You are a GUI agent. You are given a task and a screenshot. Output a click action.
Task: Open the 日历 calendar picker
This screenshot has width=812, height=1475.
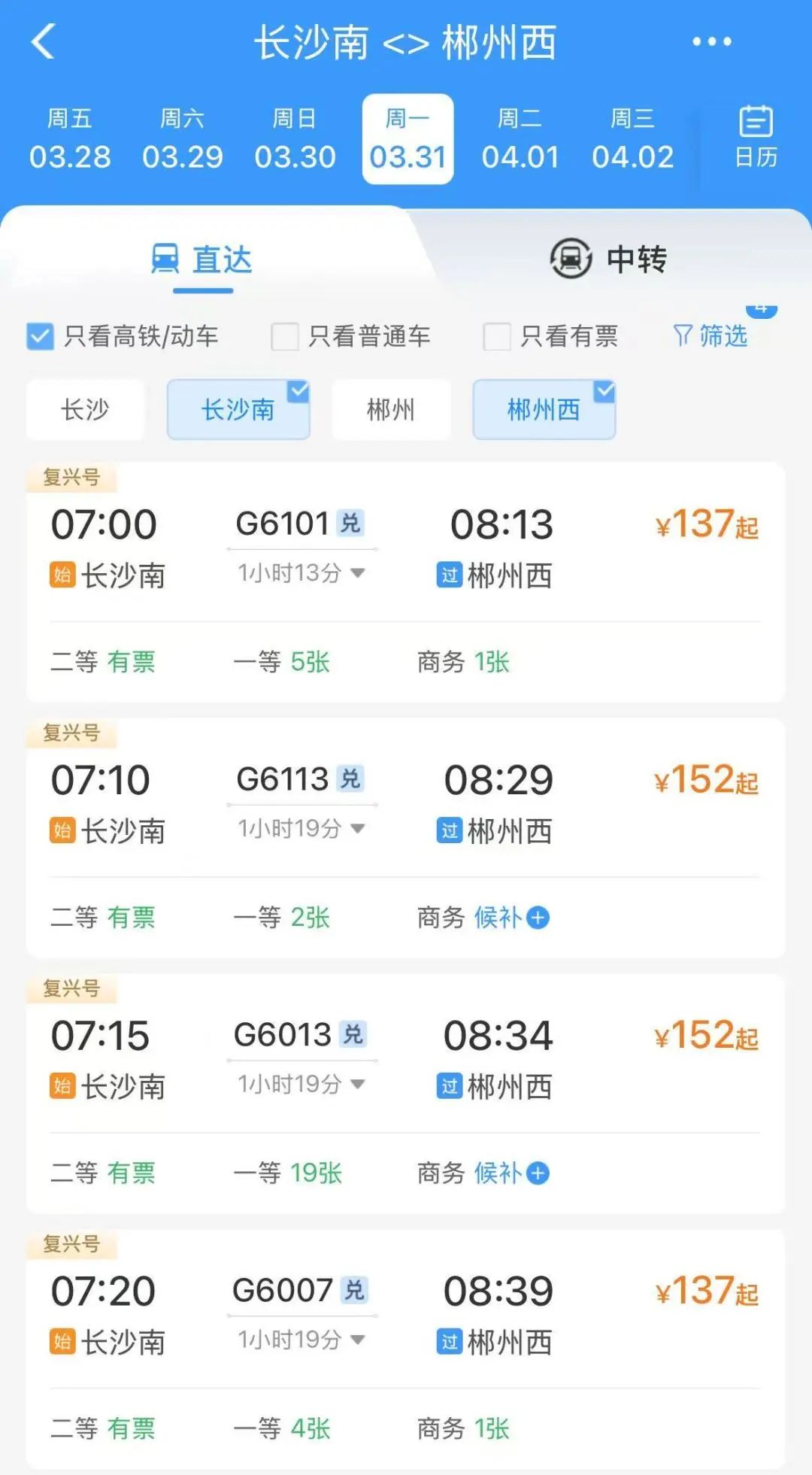tap(756, 138)
